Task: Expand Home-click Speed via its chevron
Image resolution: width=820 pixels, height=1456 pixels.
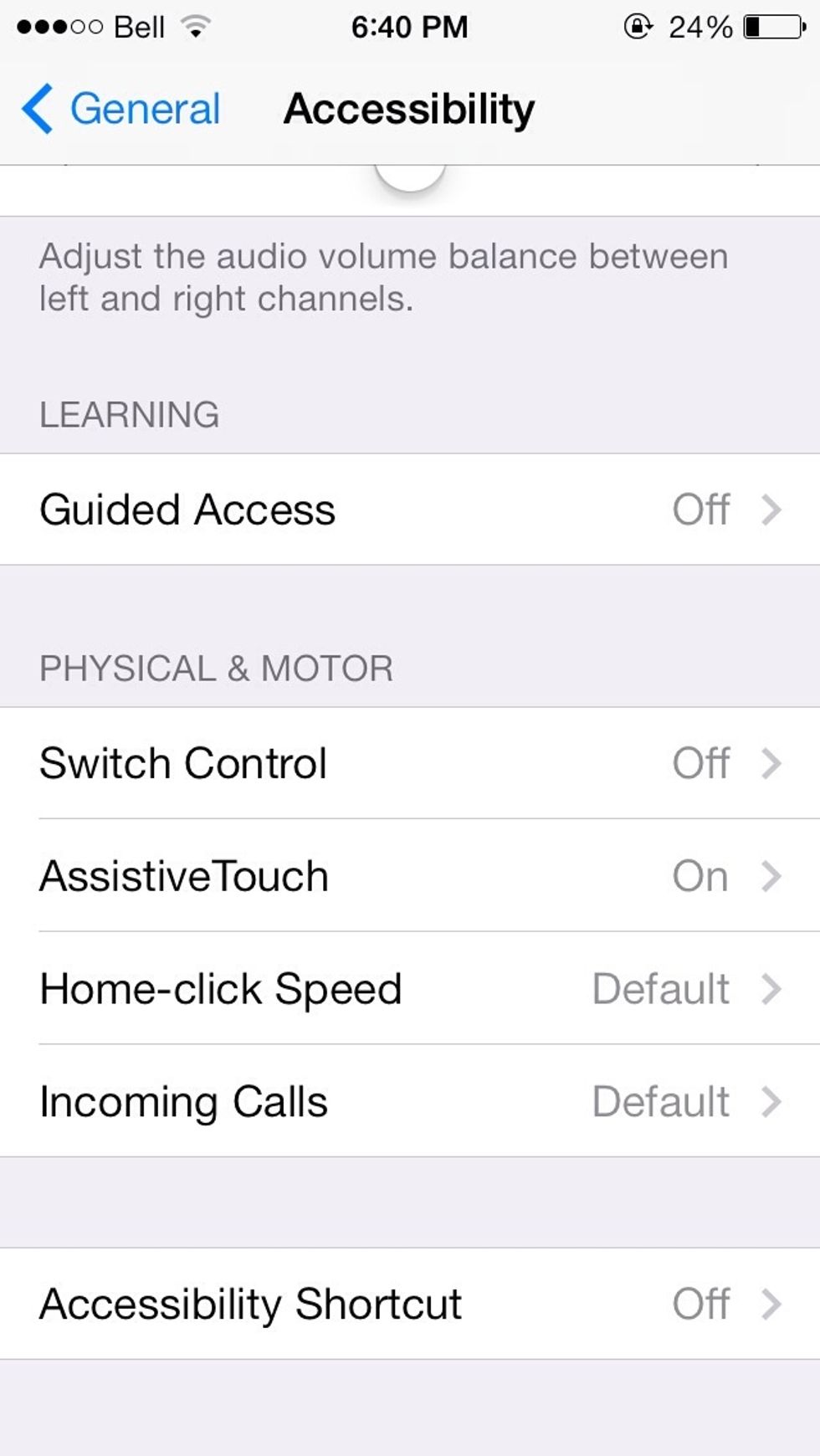Action: click(x=771, y=989)
